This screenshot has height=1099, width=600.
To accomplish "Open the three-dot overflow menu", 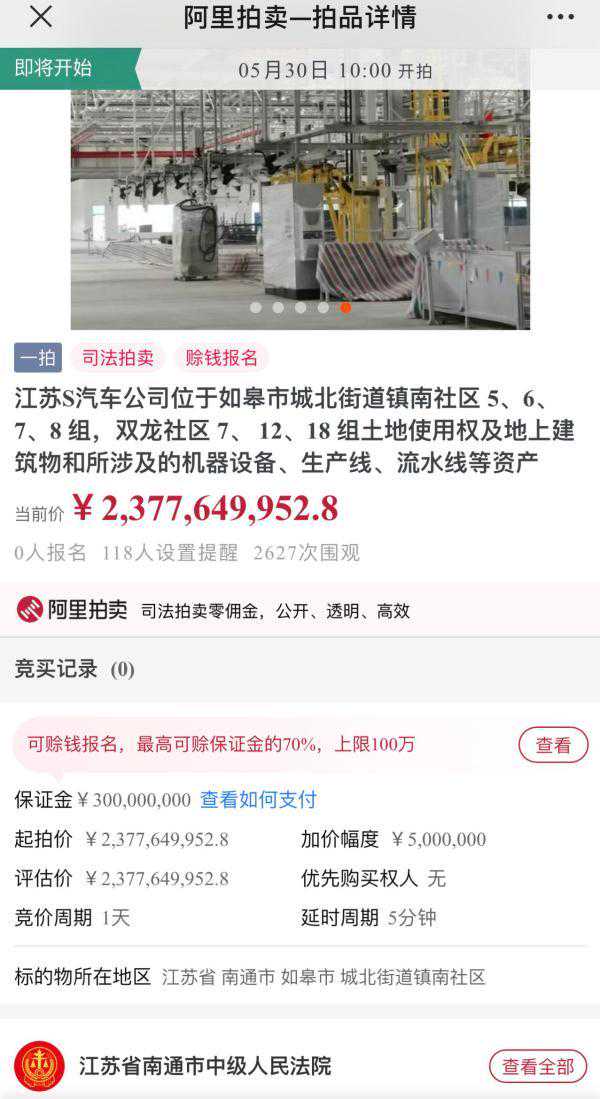I will 561,17.
